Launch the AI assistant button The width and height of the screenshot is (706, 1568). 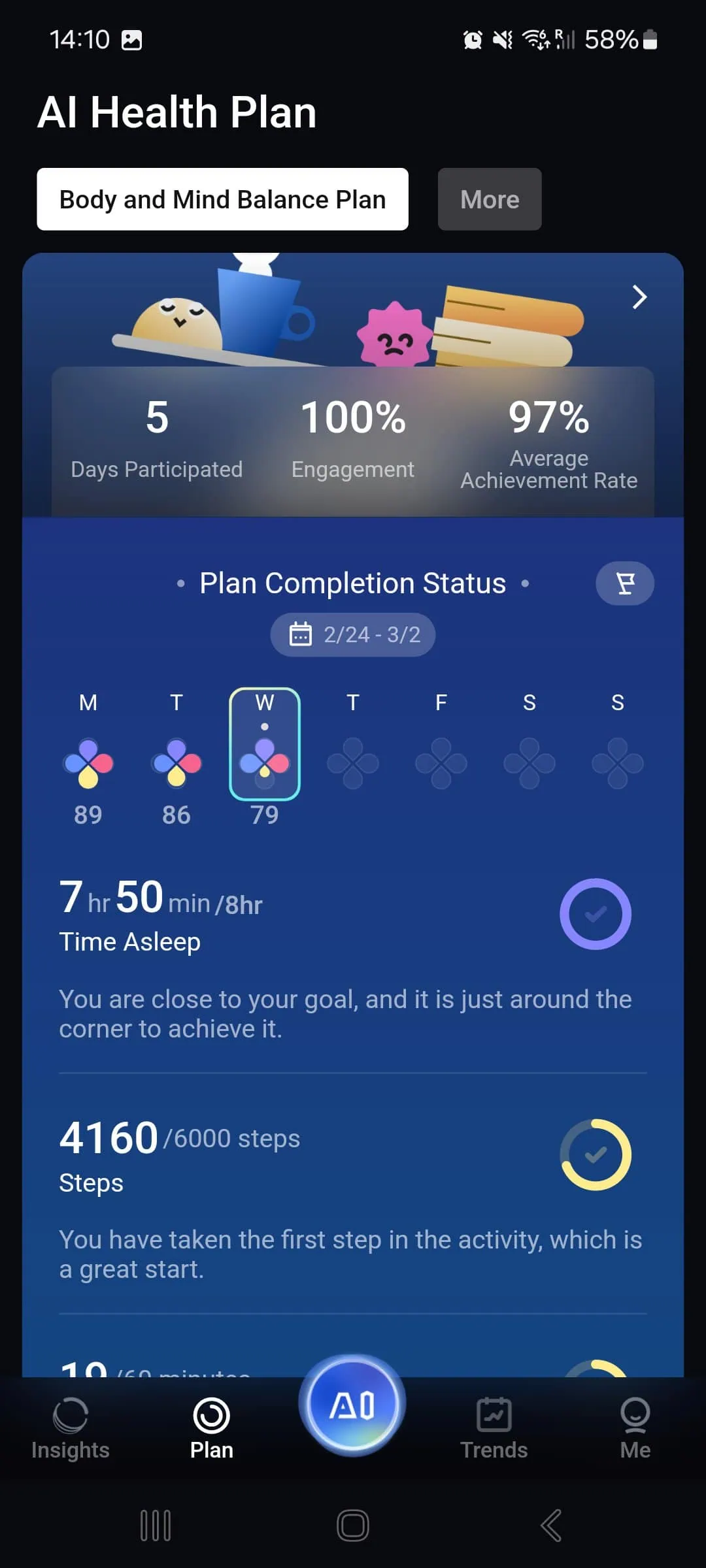pos(352,1405)
